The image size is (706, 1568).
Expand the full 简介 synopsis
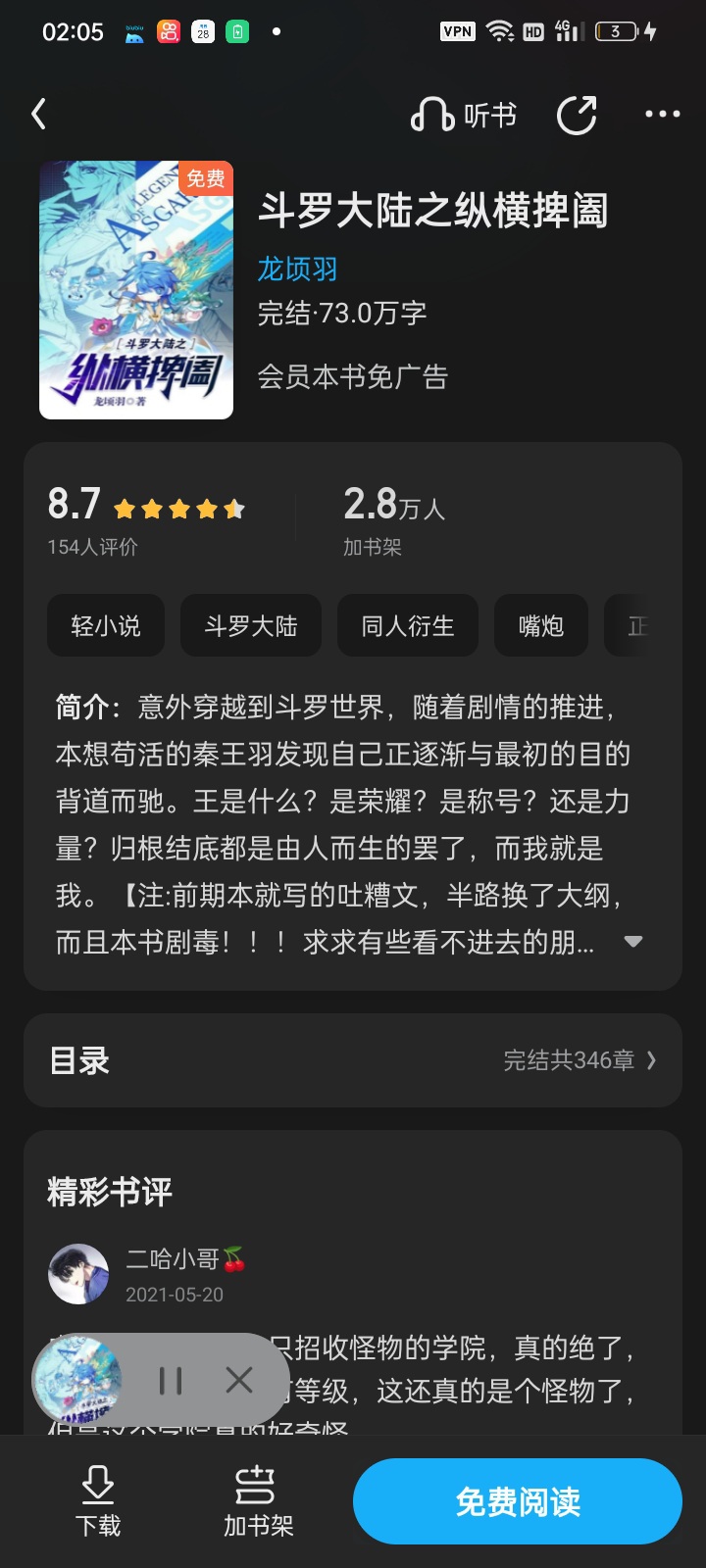pyautogui.click(x=633, y=942)
